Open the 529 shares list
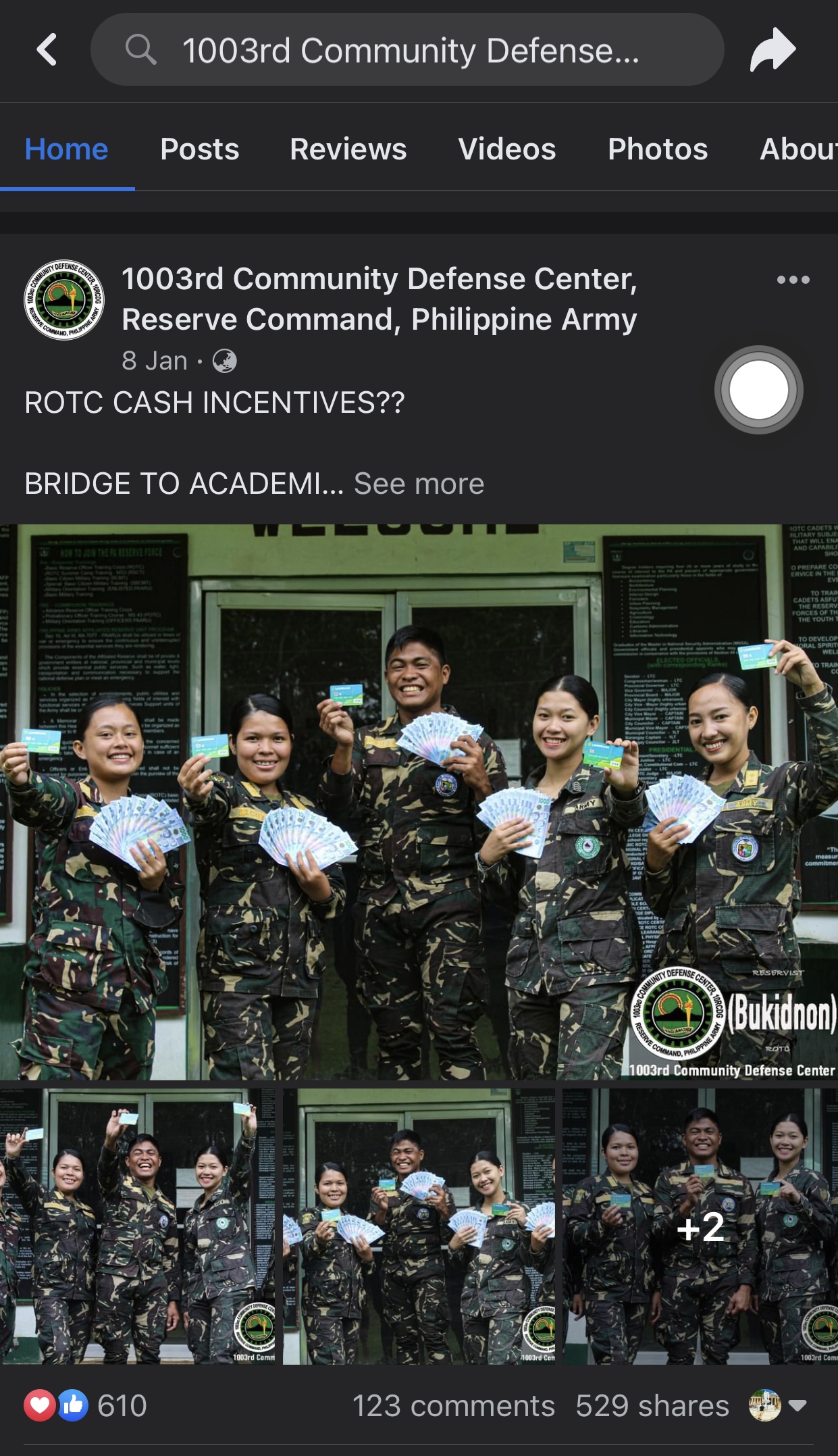Screen dimensions: 838x1456 652,1406
